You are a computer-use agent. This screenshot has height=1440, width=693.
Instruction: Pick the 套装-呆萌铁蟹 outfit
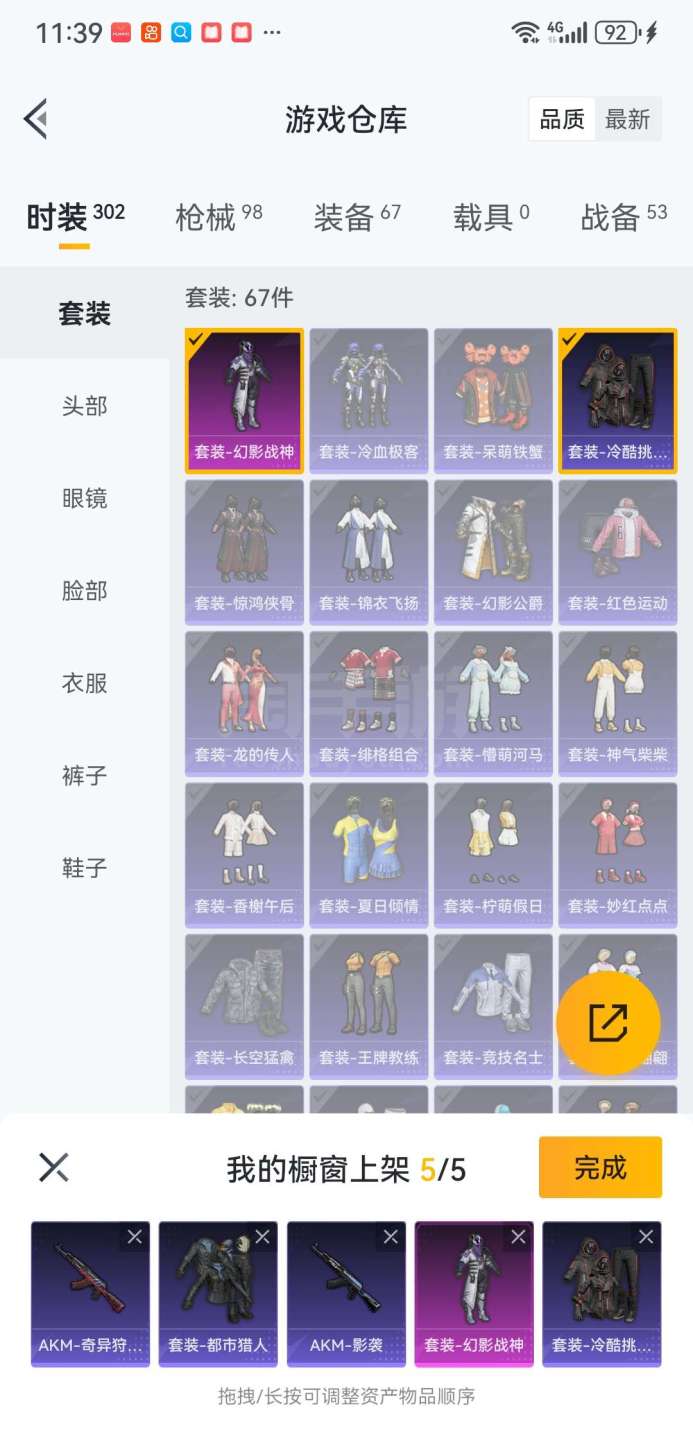(x=493, y=400)
